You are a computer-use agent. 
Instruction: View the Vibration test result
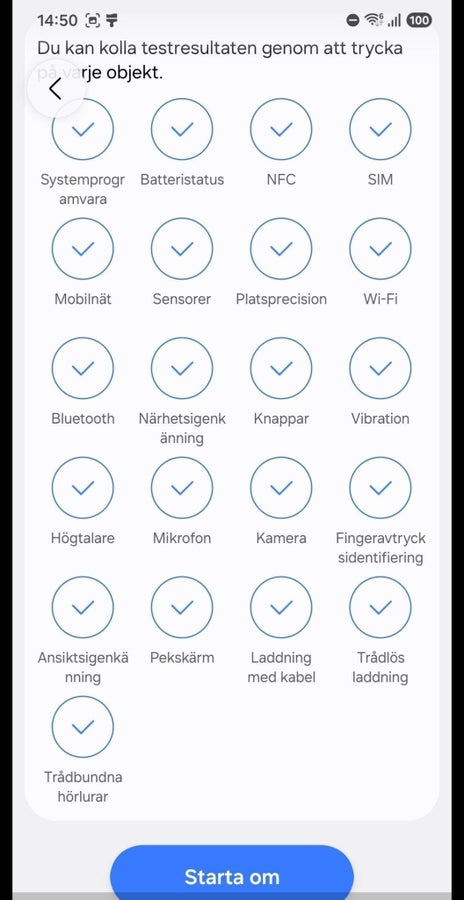(x=380, y=368)
